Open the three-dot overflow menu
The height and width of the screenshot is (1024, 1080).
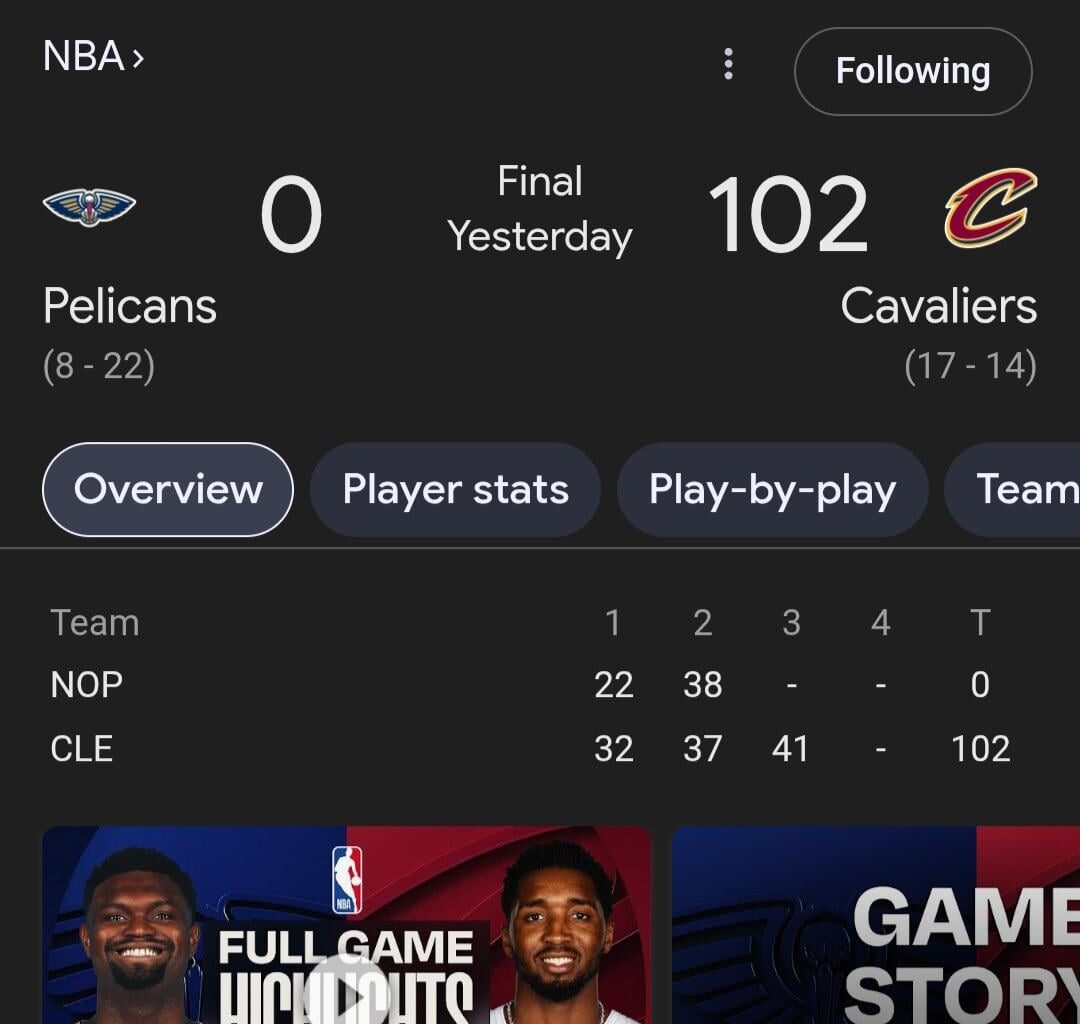pyautogui.click(x=728, y=65)
